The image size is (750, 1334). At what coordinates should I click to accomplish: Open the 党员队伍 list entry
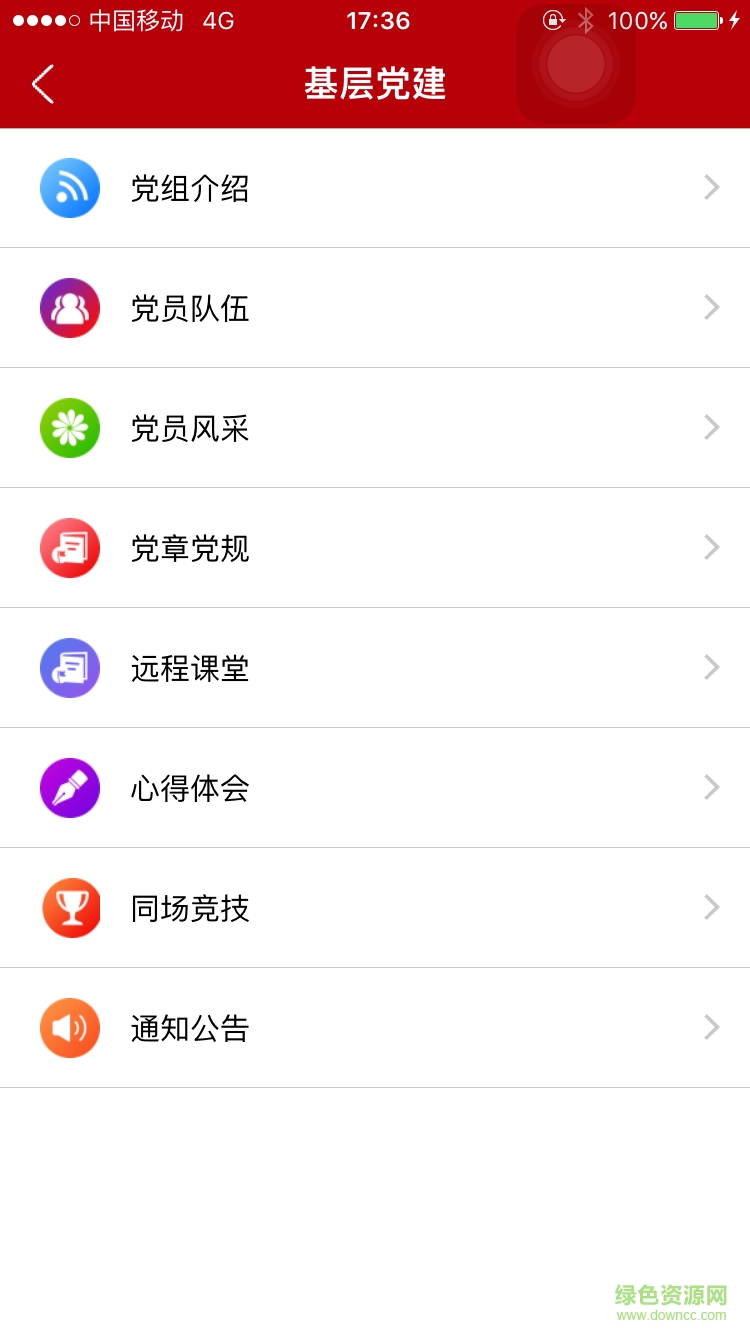pos(375,307)
